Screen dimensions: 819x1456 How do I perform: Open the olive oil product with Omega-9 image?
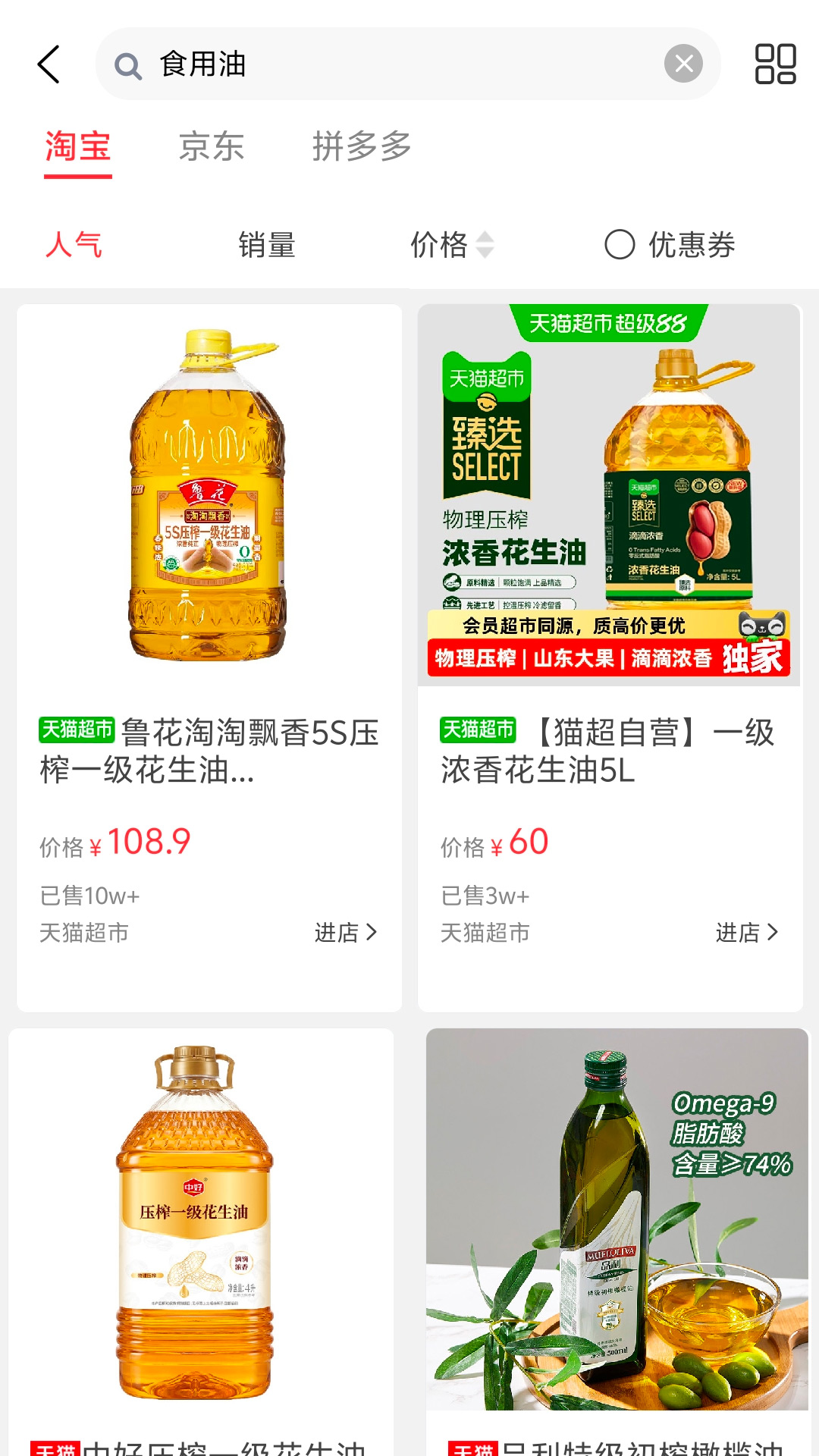coord(617,1242)
